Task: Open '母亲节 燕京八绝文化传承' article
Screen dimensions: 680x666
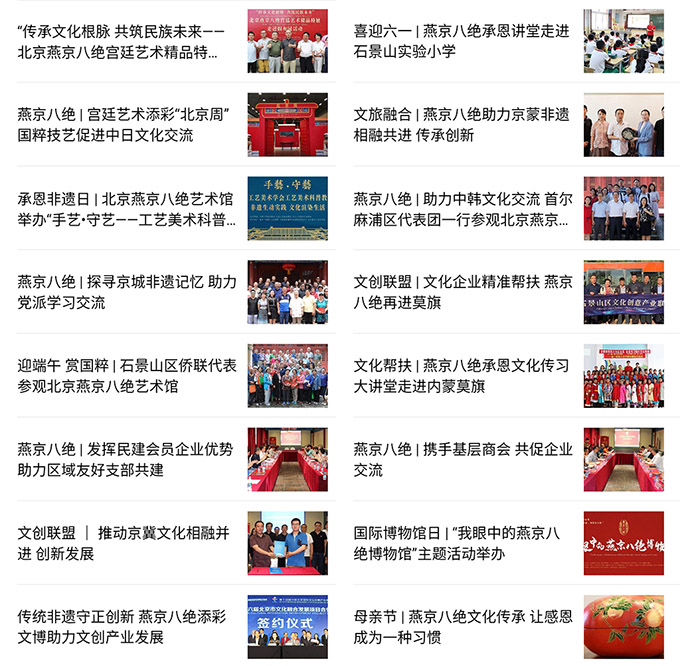Action: coord(461,627)
